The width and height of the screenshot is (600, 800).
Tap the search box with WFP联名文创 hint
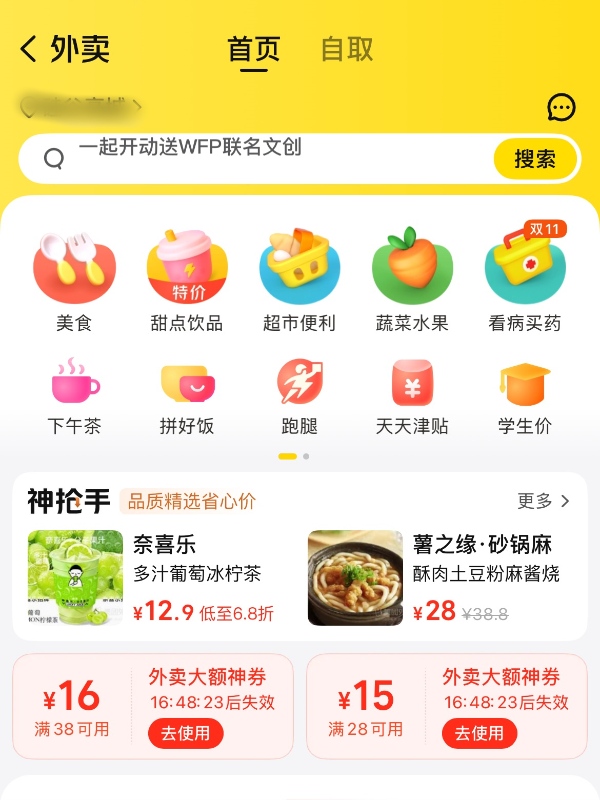[x=260, y=159]
